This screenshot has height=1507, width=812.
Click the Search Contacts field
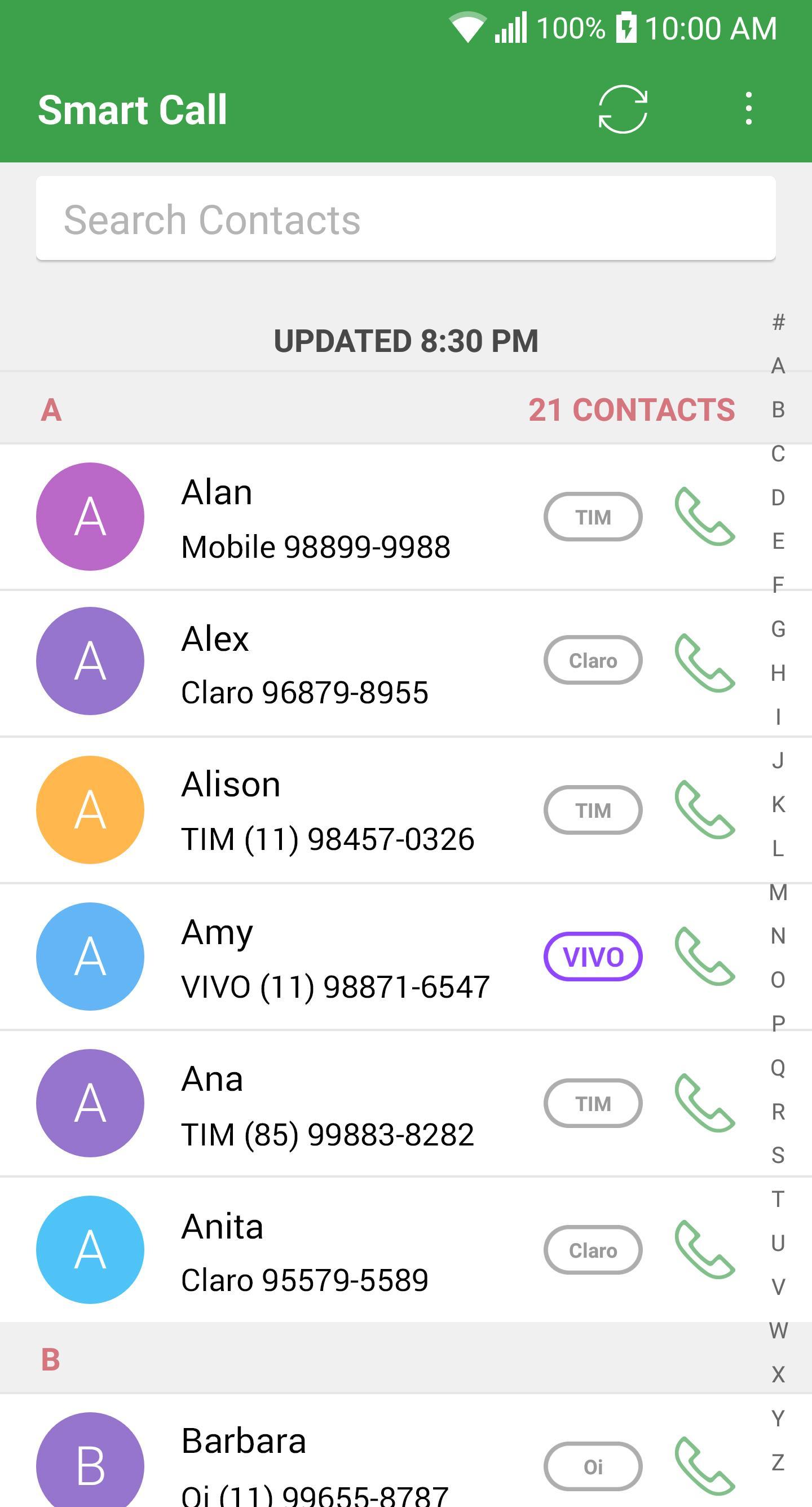click(x=406, y=219)
